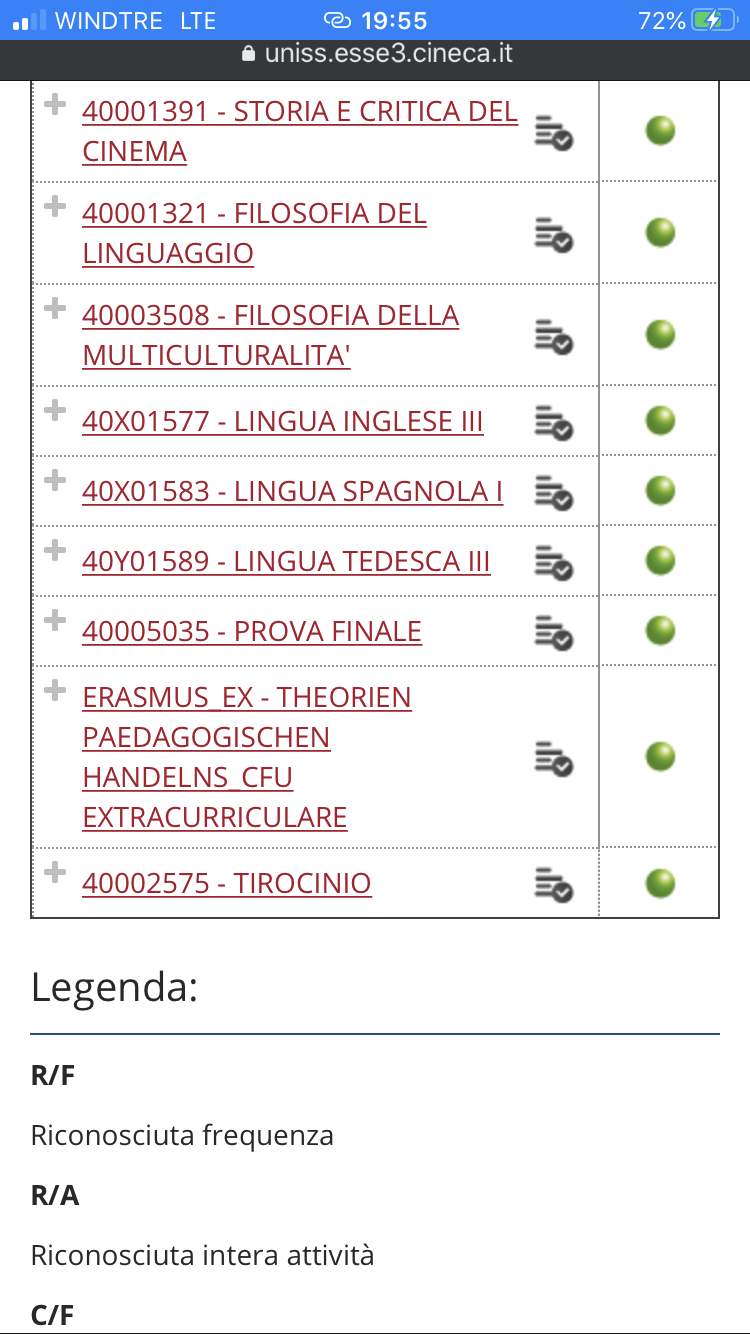
Task: Expand the plus next to STORIA E CRITICA DEL CINEMA
Action: tap(56, 104)
